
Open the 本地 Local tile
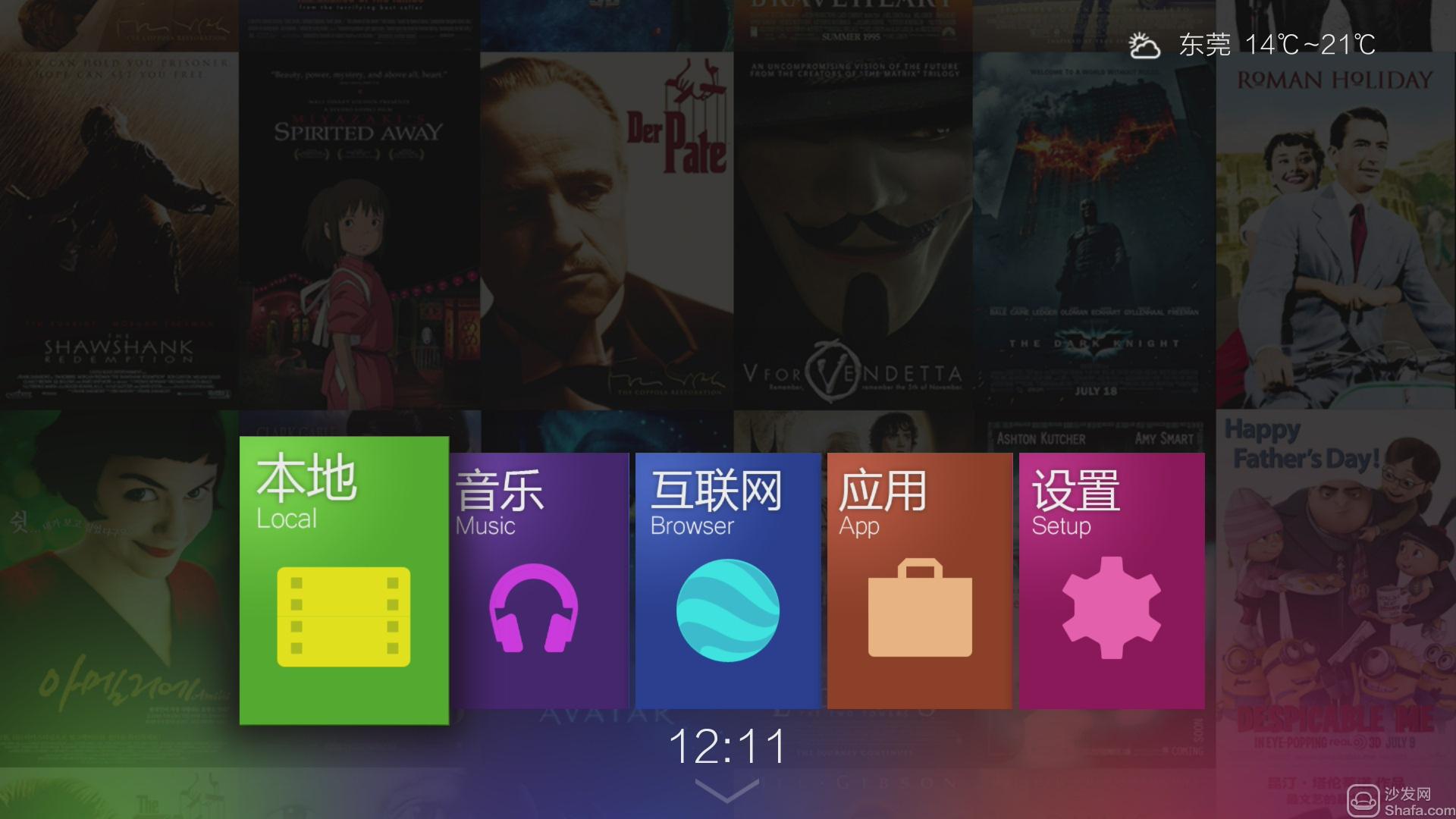[x=344, y=580]
